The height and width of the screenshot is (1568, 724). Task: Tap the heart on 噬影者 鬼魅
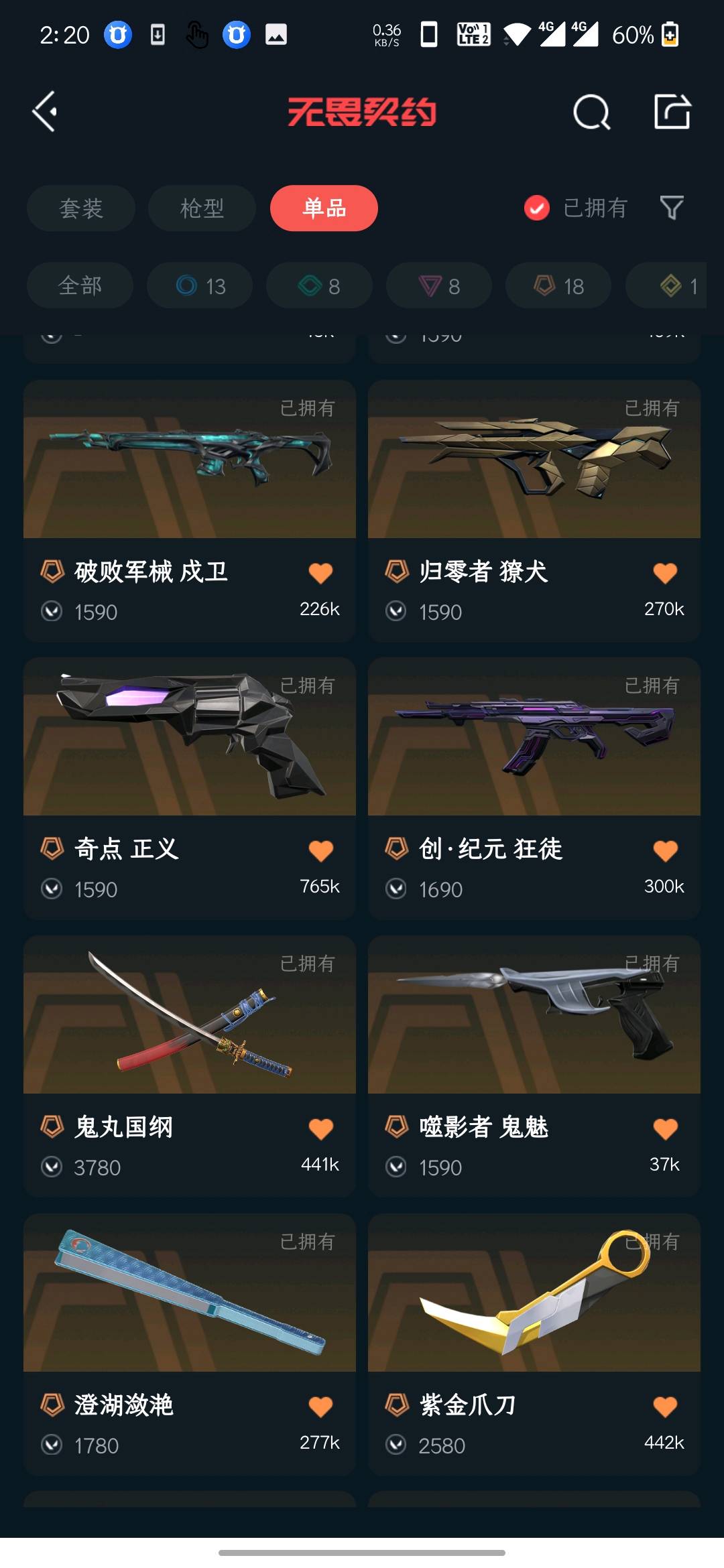pyautogui.click(x=665, y=1129)
